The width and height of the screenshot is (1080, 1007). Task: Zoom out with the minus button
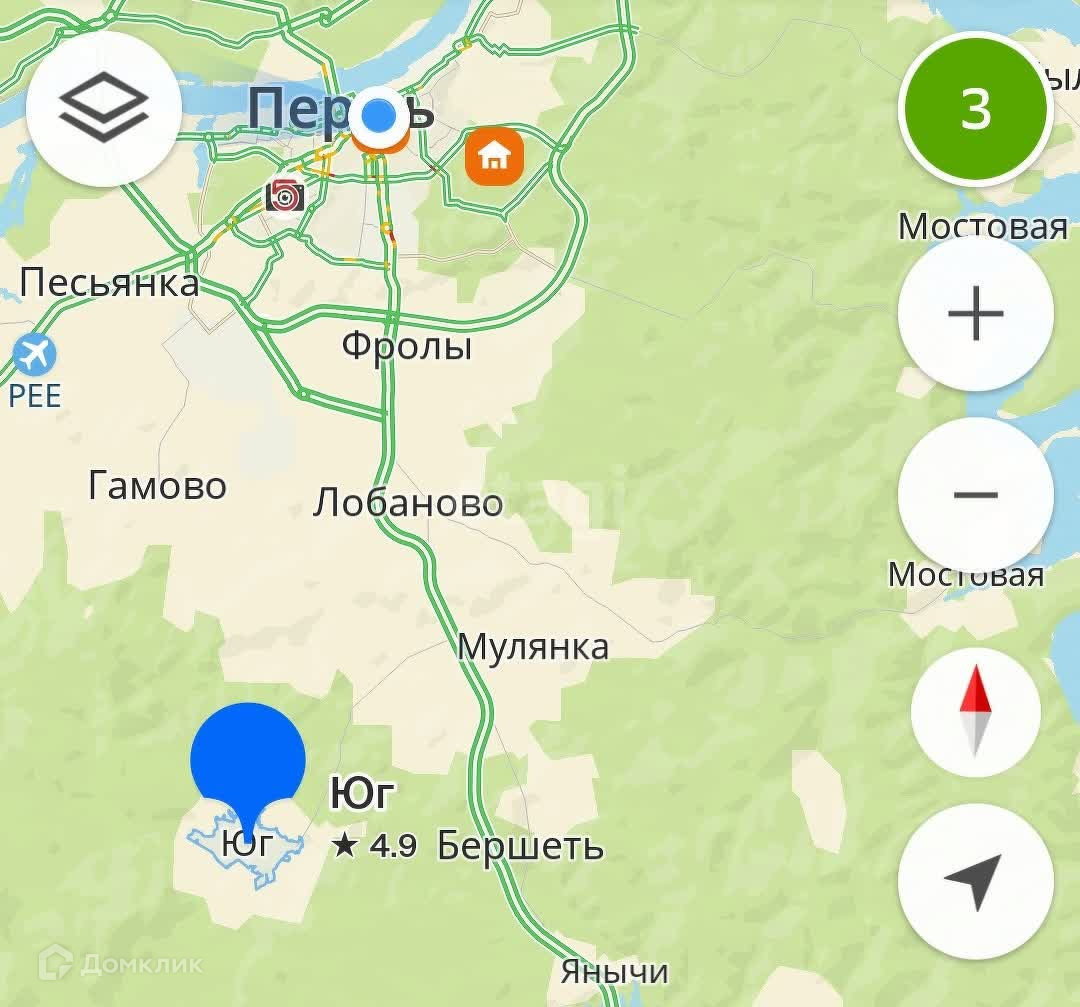[x=975, y=495]
